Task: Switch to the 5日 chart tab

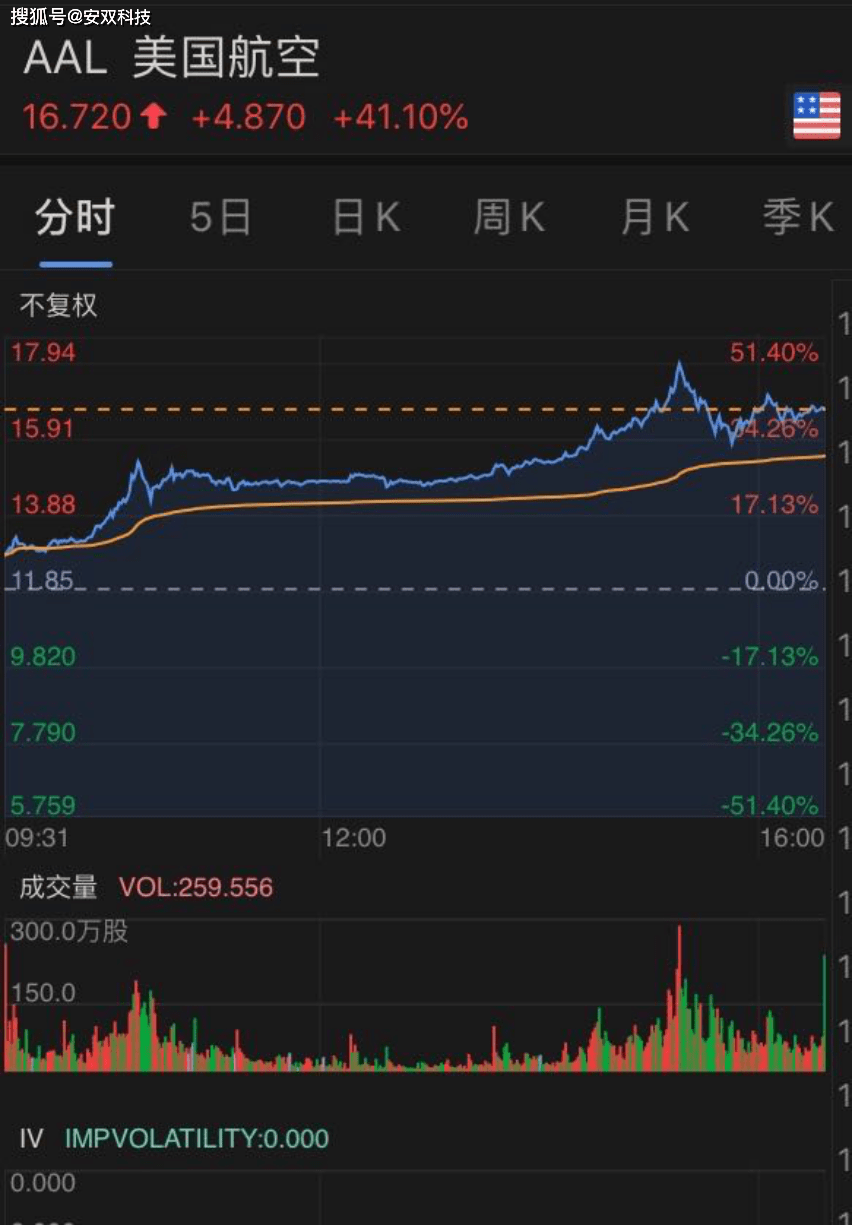Action: (x=220, y=217)
